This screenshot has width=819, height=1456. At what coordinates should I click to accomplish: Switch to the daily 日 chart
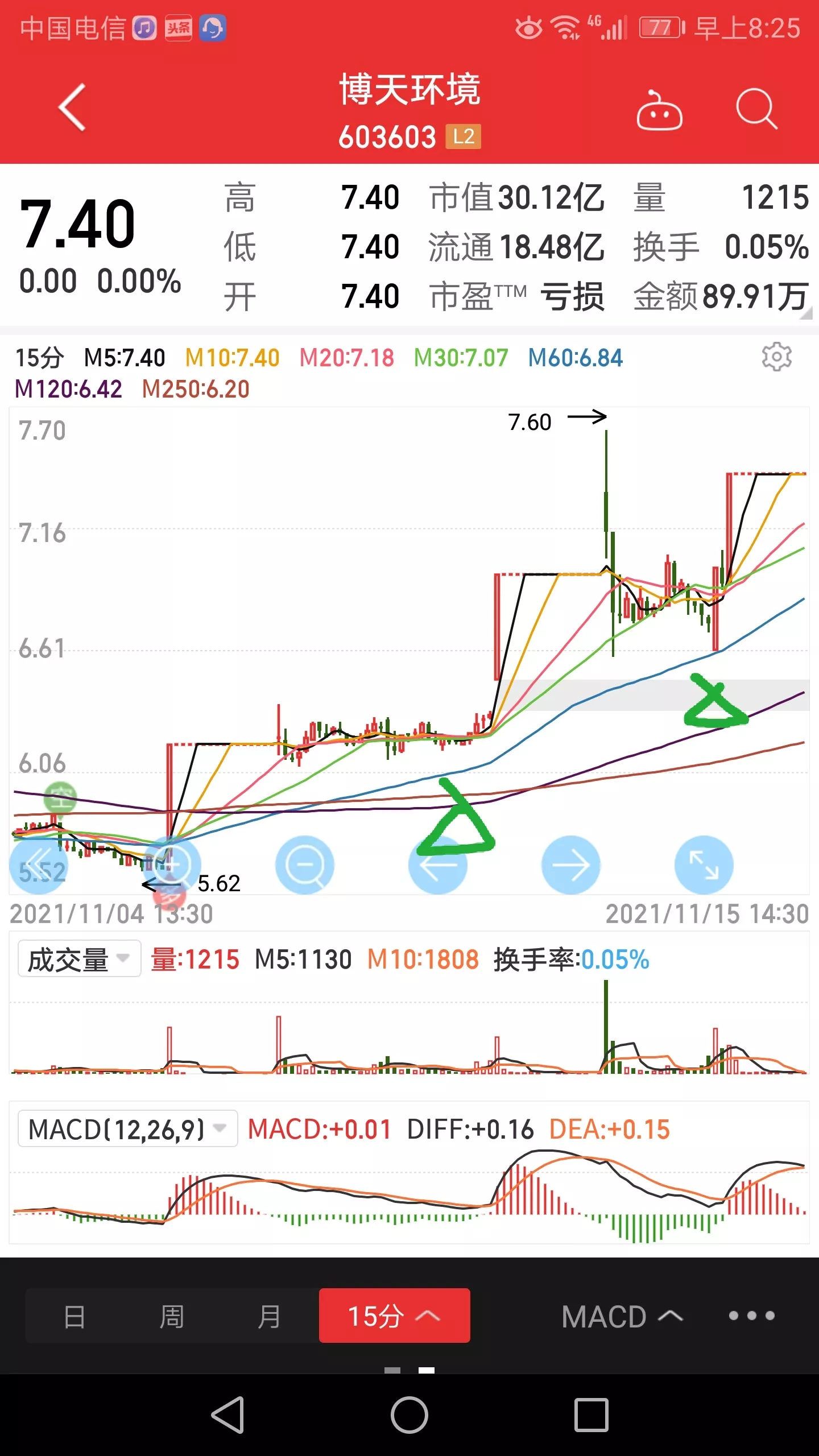(75, 1316)
